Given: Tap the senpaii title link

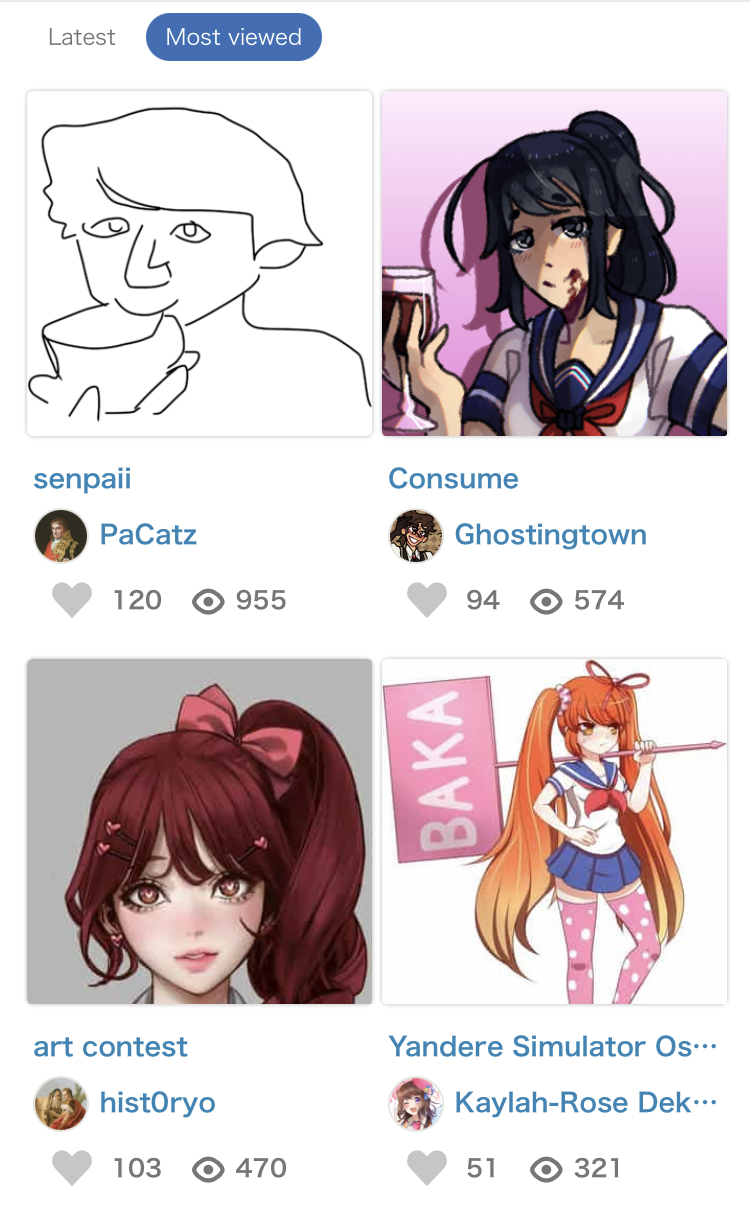Looking at the screenshot, I should (x=82, y=479).
